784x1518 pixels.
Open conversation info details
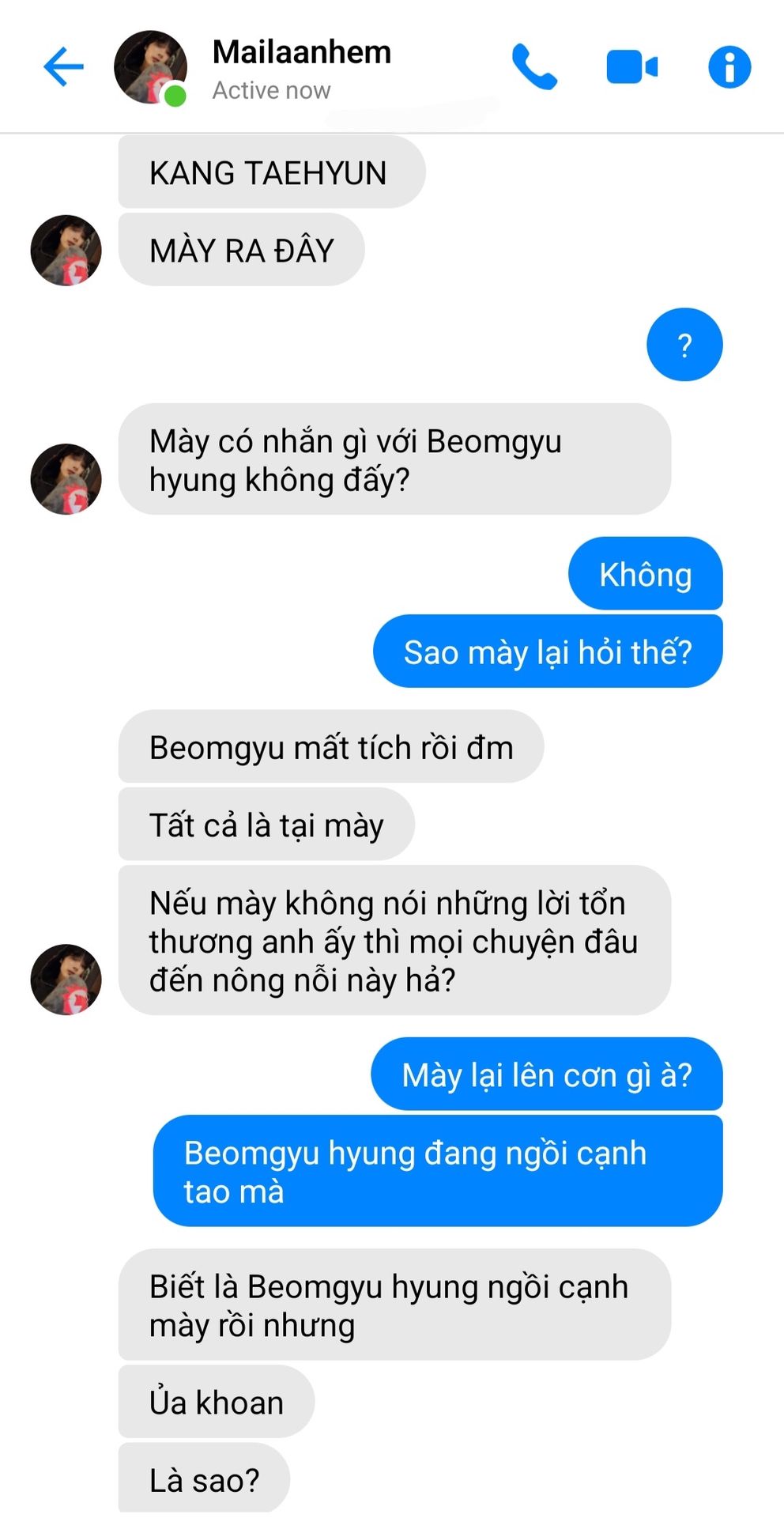click(729, 67)
